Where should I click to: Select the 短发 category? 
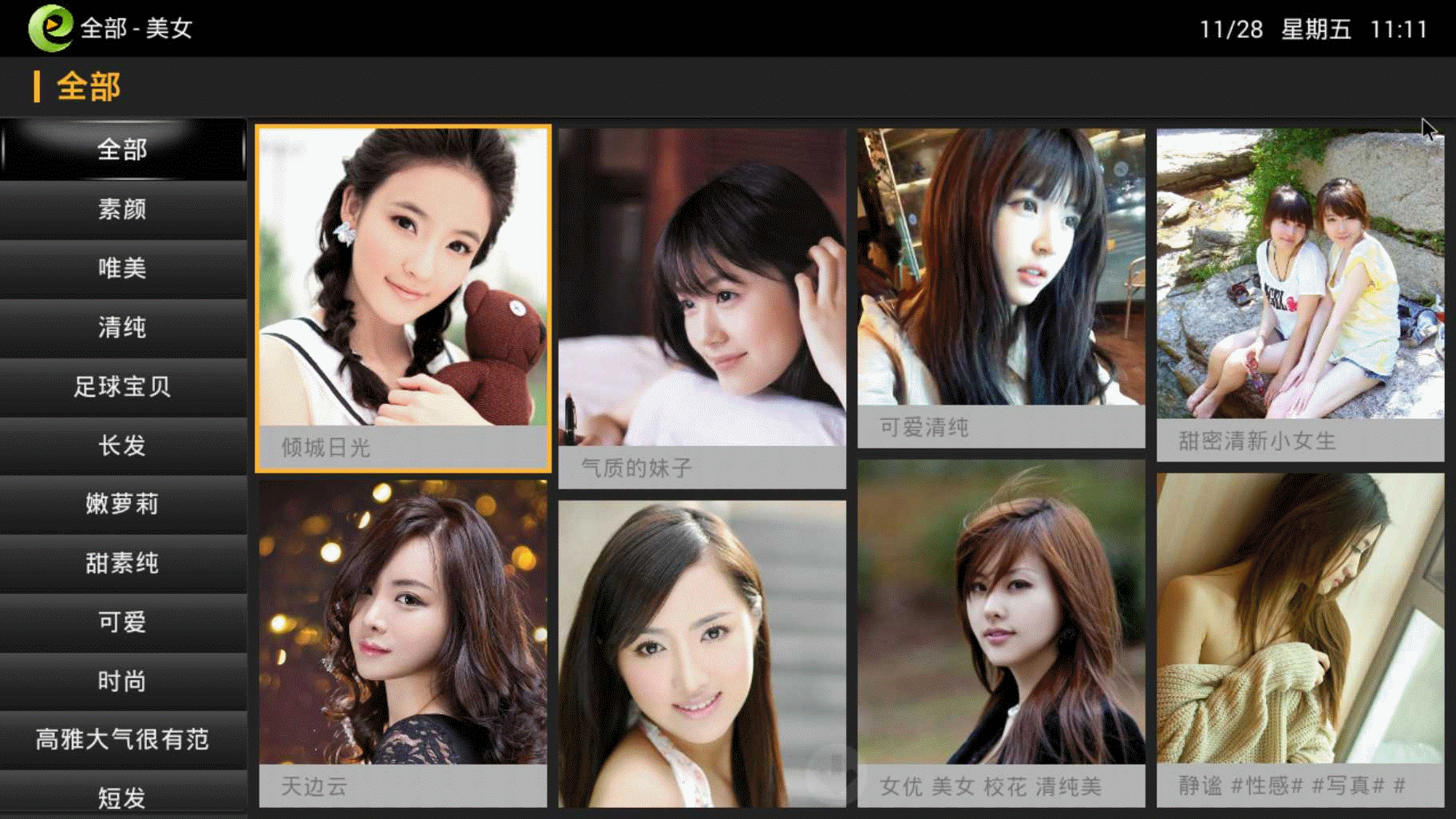coord(122,797)
